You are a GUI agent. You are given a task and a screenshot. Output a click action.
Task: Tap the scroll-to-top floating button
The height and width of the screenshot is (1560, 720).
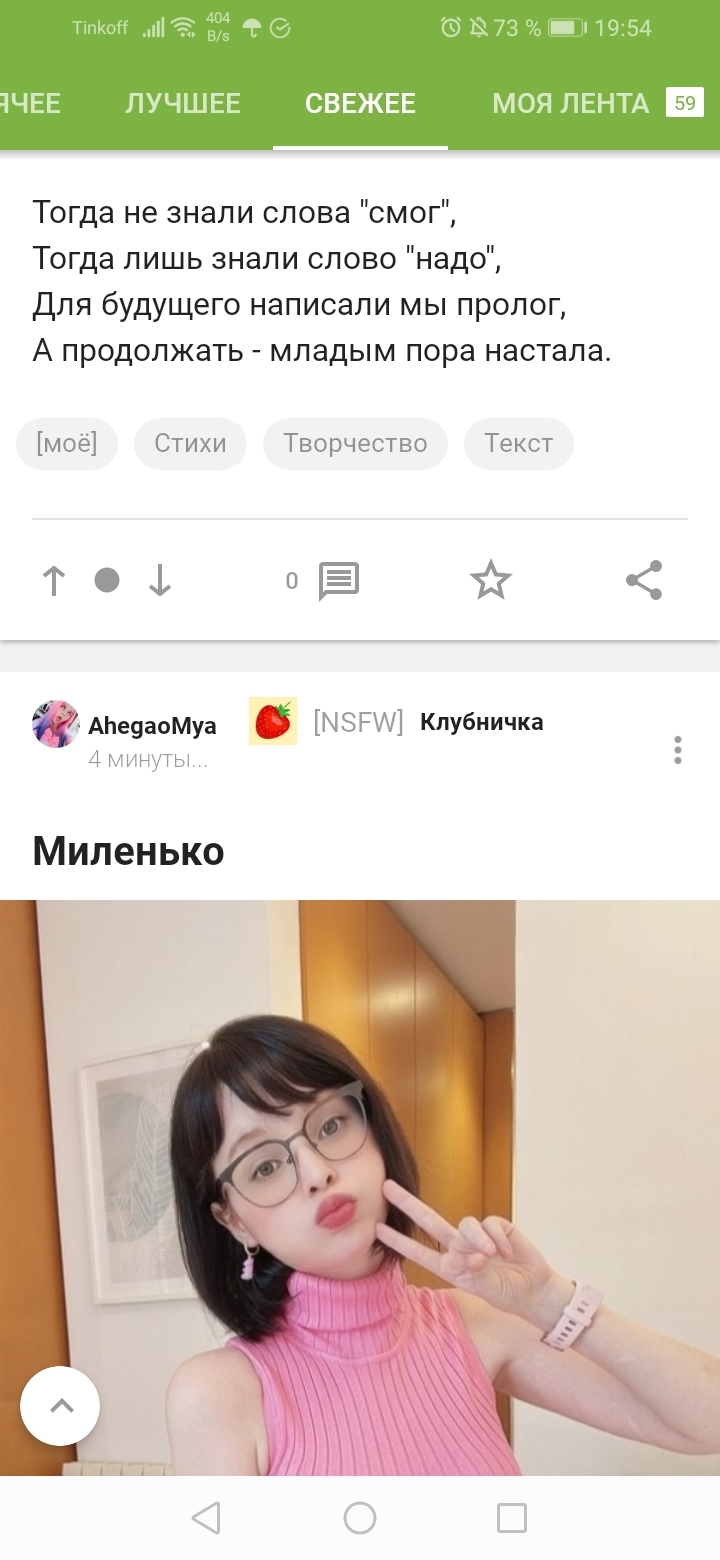pyautogui.click(x=60, y=1406)
